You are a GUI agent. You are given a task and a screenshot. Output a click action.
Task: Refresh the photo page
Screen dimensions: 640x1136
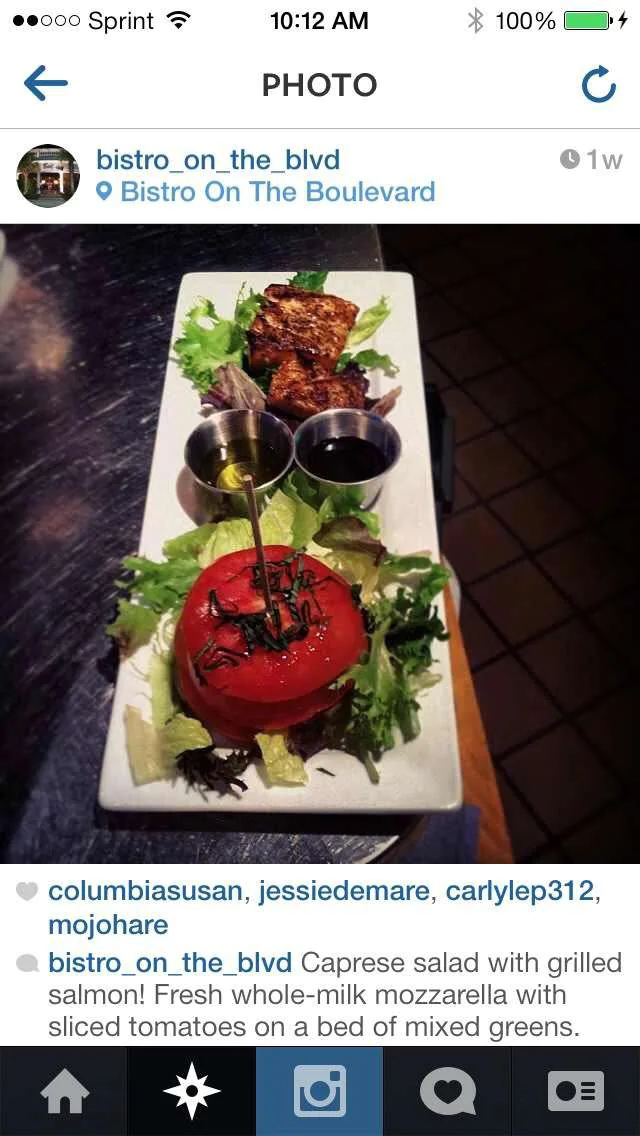pyautogui.click(x=598, y=85)
